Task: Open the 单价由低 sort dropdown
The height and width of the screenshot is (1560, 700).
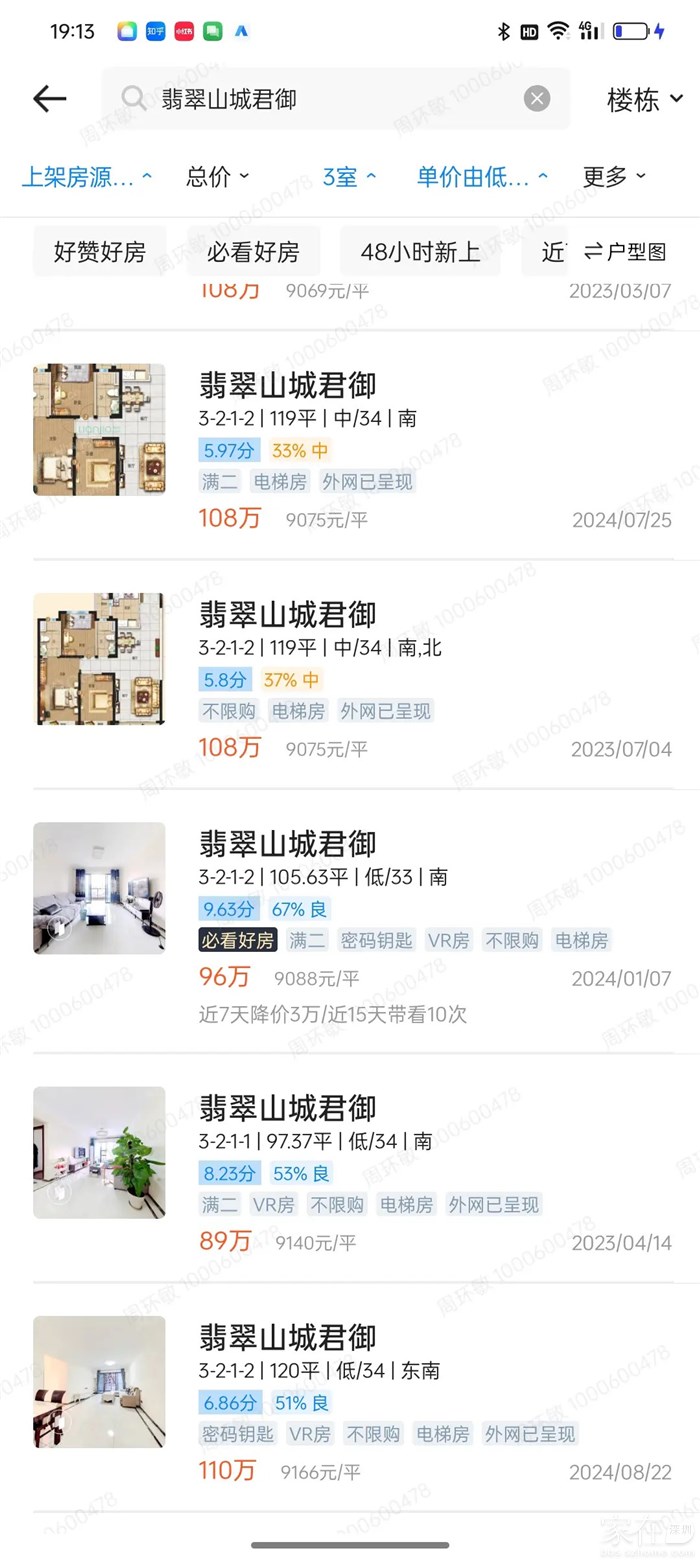Action: click(482, 178)
